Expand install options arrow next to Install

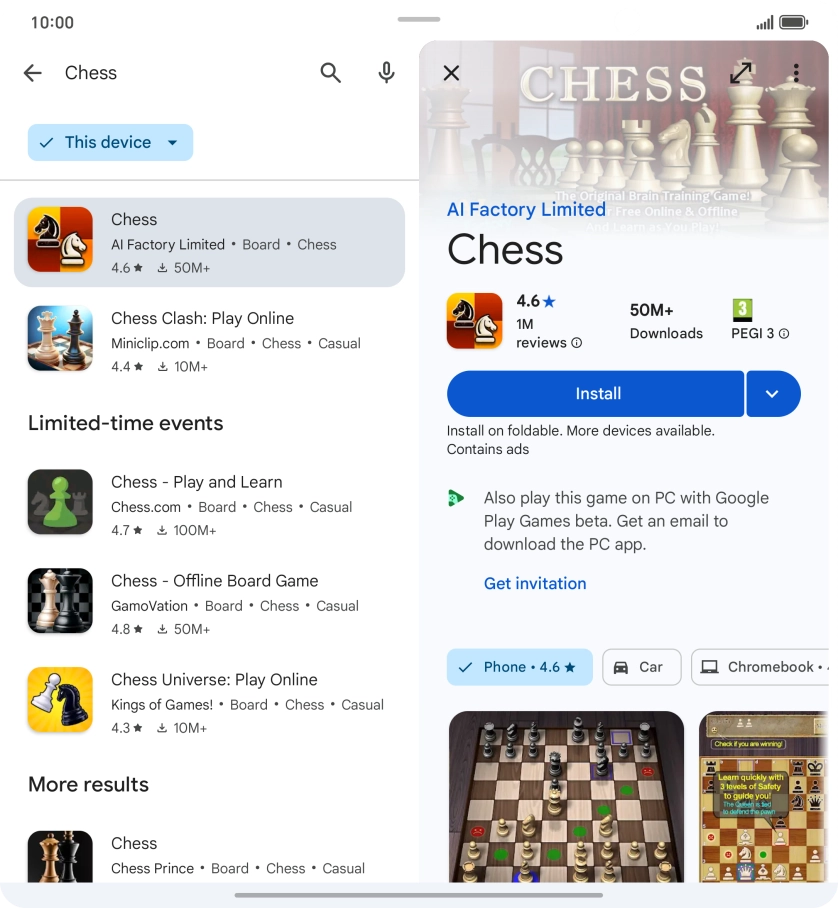pyautogui.click(x=773, y=394)
